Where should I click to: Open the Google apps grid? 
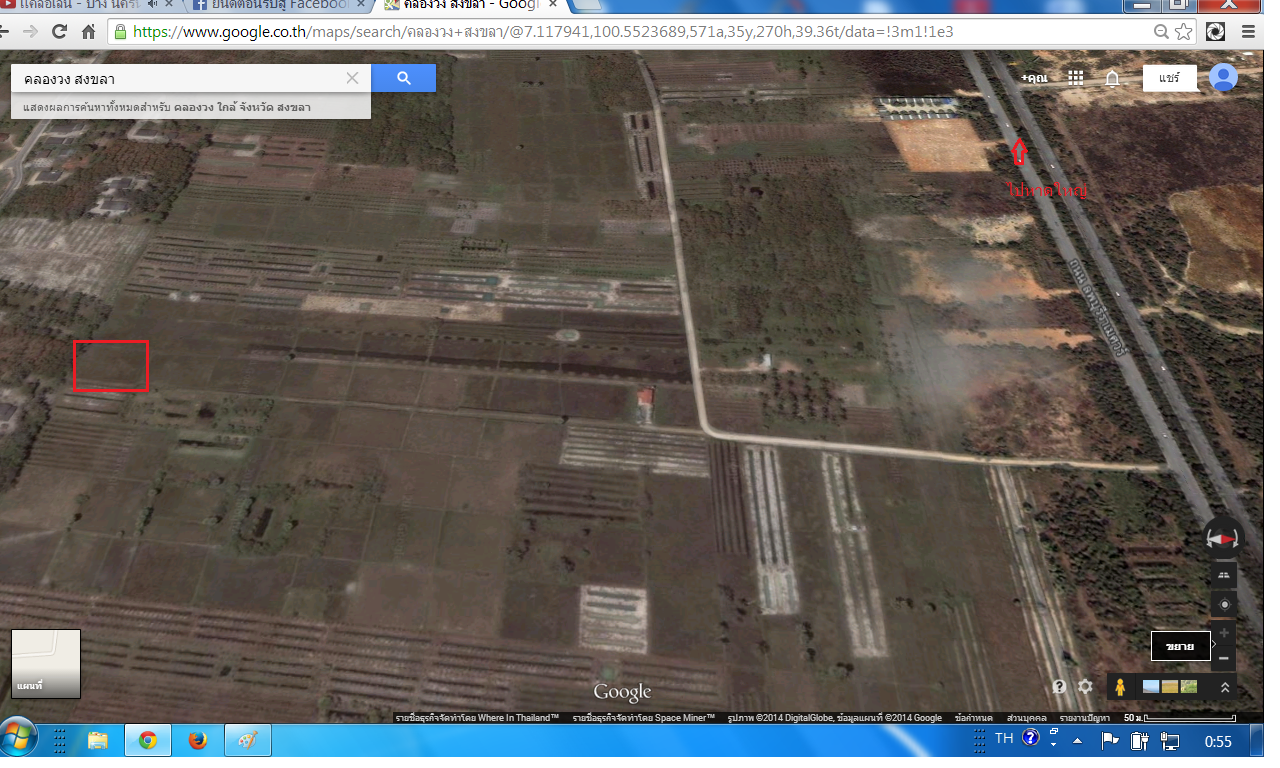[1076, 77]
